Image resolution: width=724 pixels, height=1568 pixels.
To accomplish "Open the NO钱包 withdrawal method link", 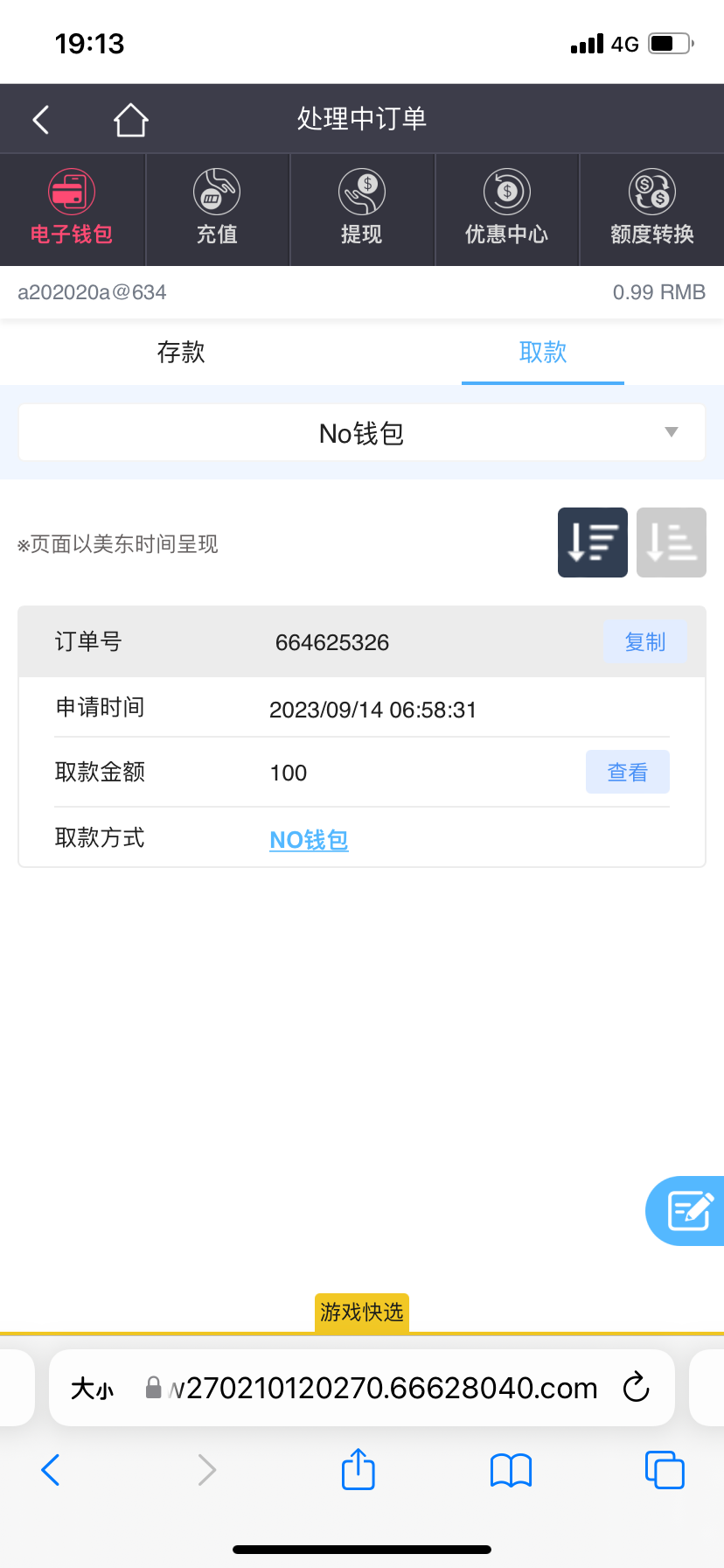I will [x=308, y=839].
